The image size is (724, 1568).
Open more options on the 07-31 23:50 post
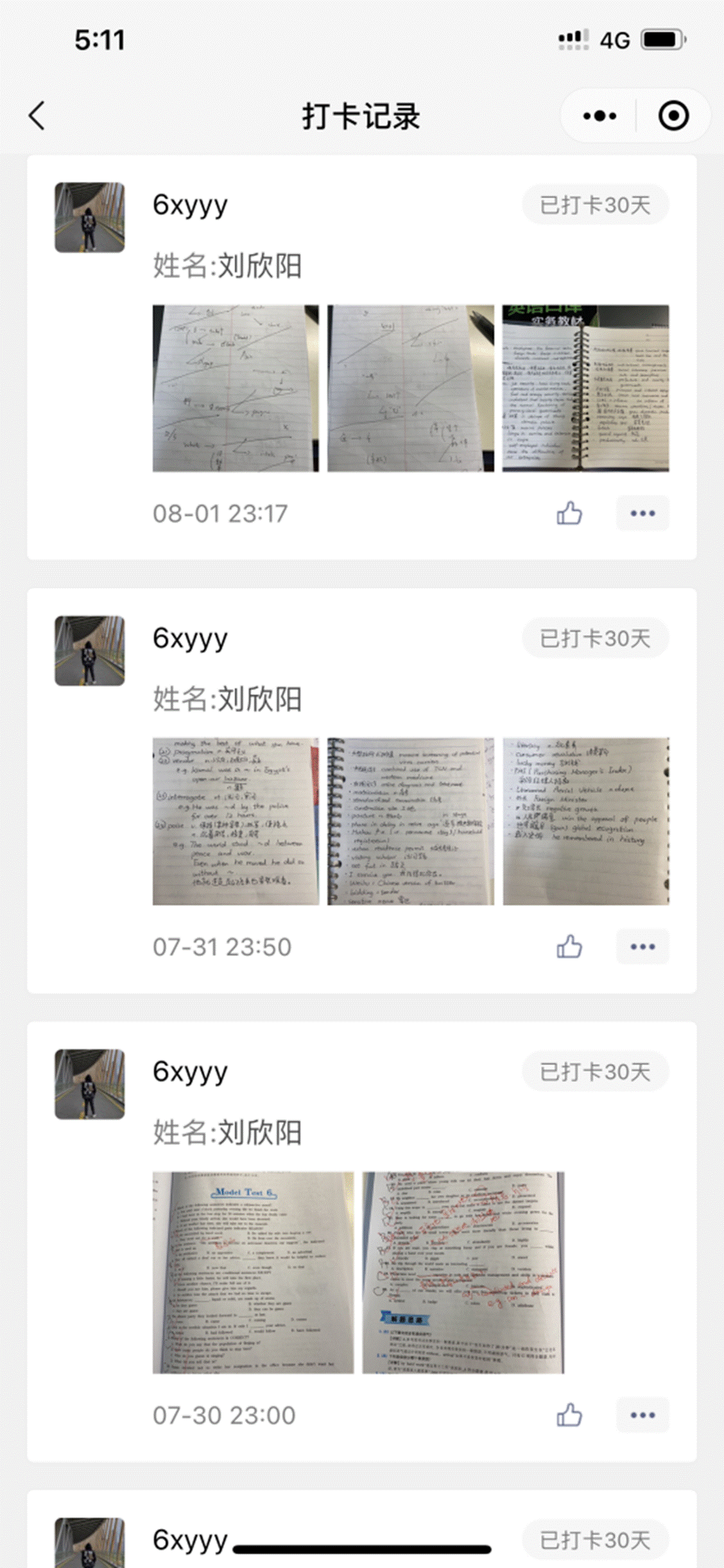[x=642, y=946]
